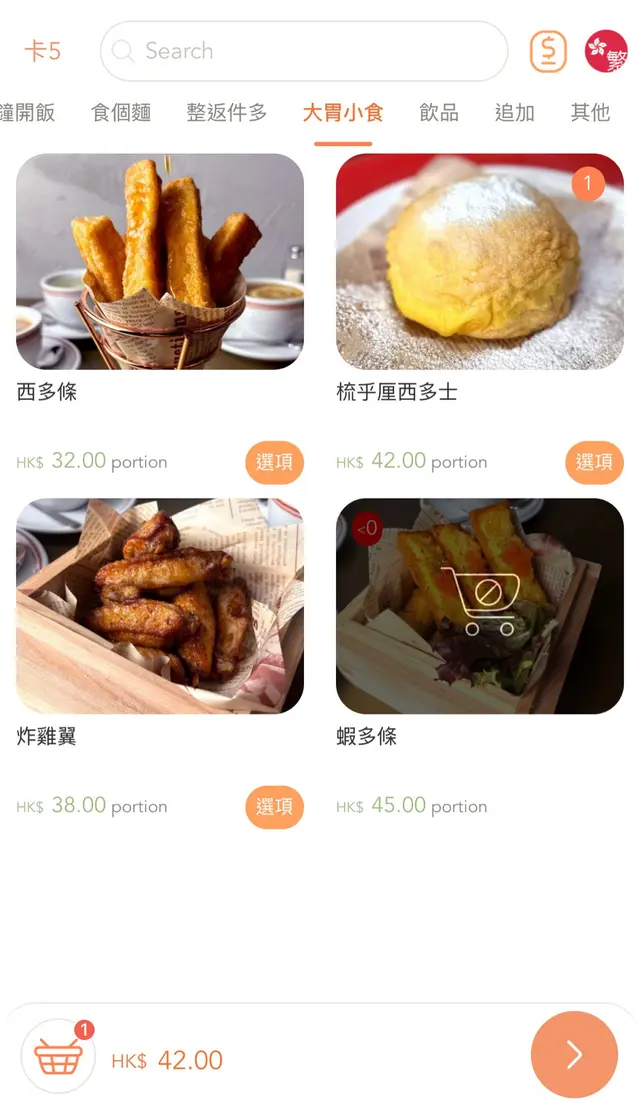Screen dimensions: 640x1102
Task: Tap the 卡5 table label
Action: click(x=43, y=51)
